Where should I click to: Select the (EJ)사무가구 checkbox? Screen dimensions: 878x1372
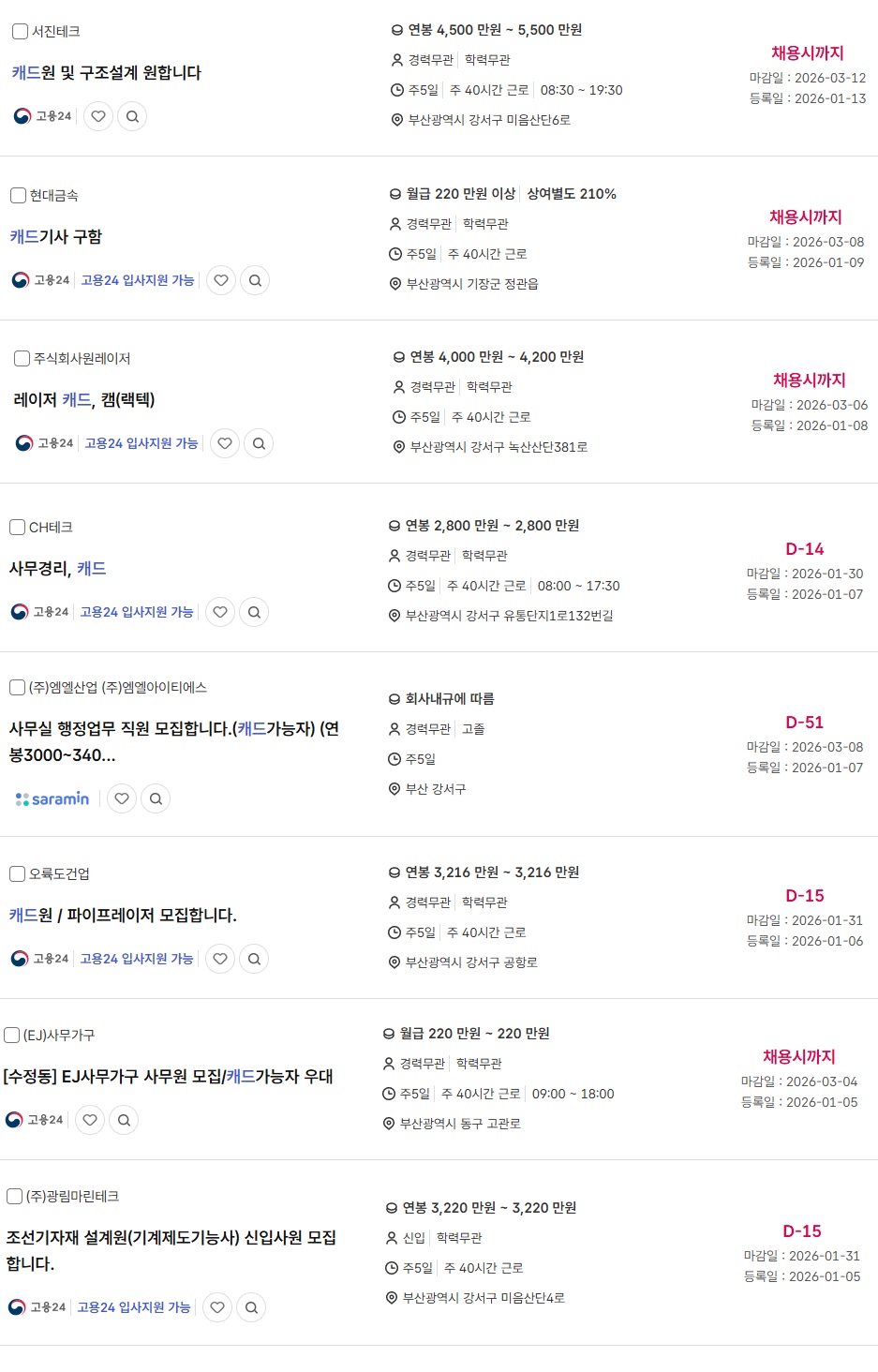coord(12,1036)
